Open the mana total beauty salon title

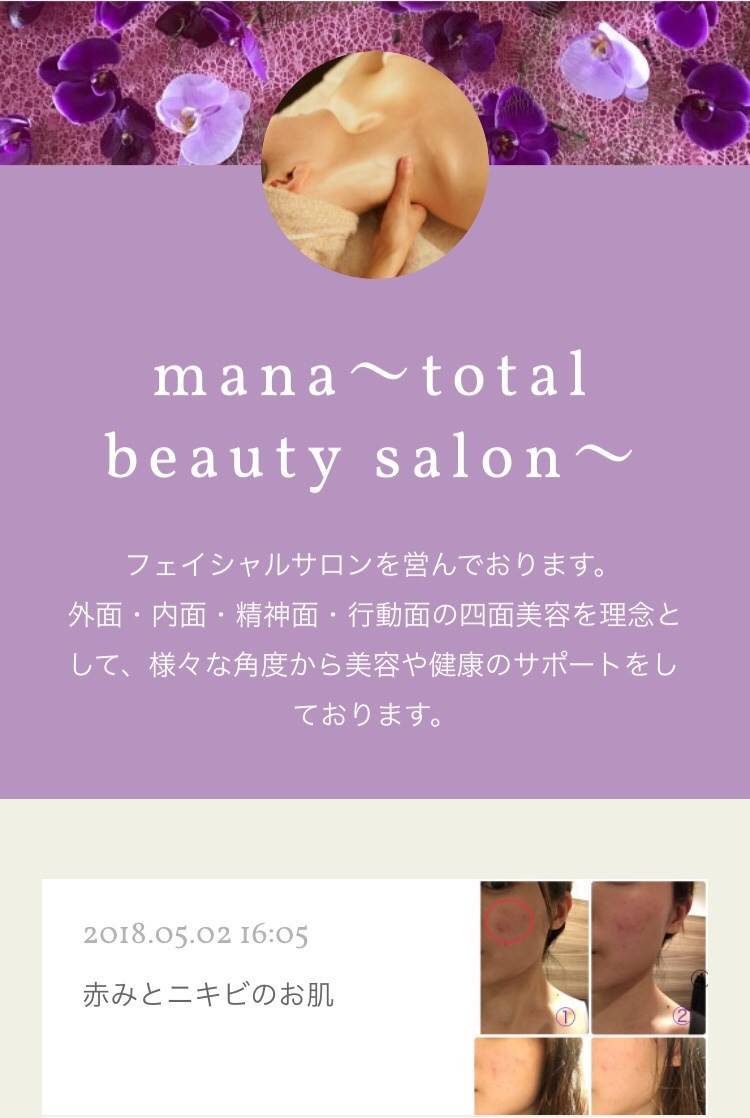click(x=371, y=418)
